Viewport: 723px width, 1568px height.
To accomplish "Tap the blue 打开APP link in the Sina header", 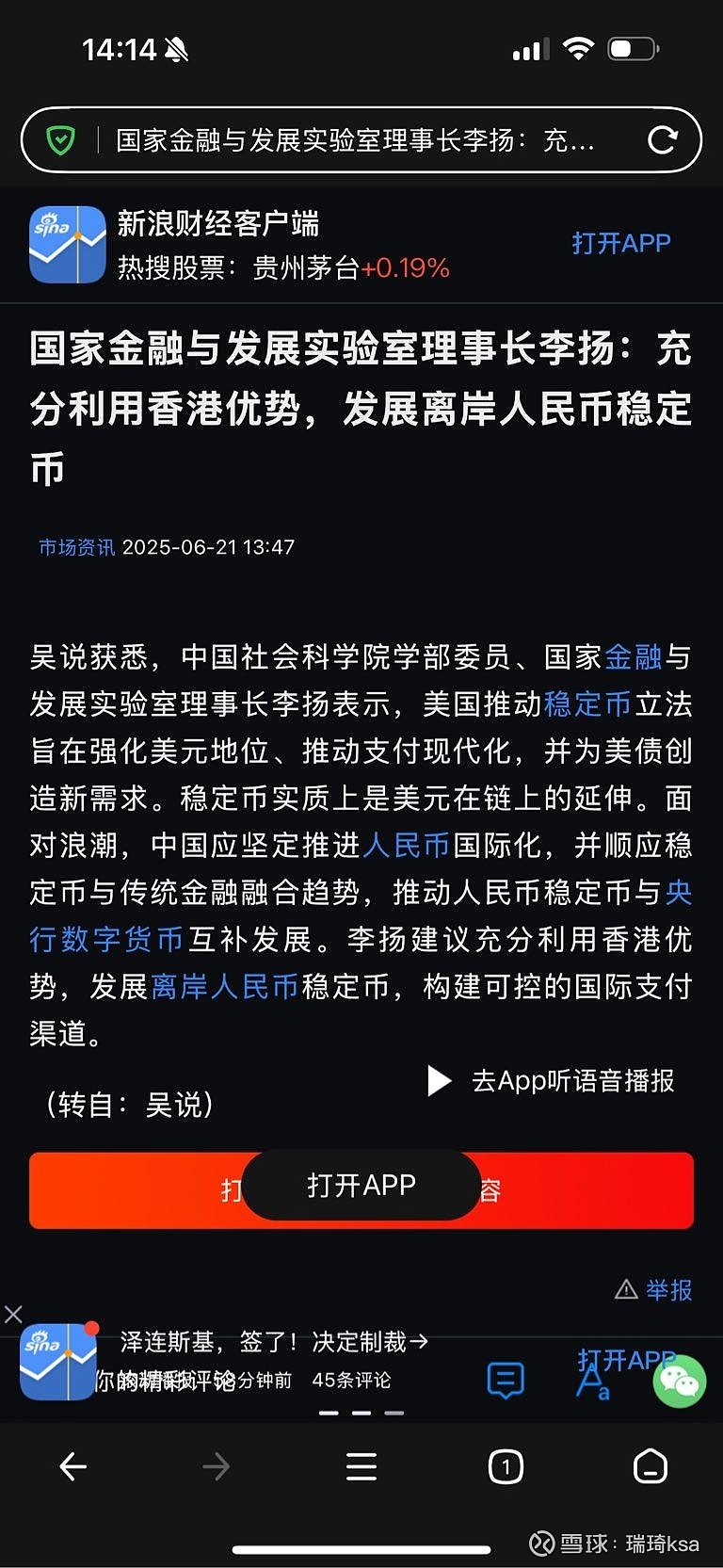I will (620, 243).
